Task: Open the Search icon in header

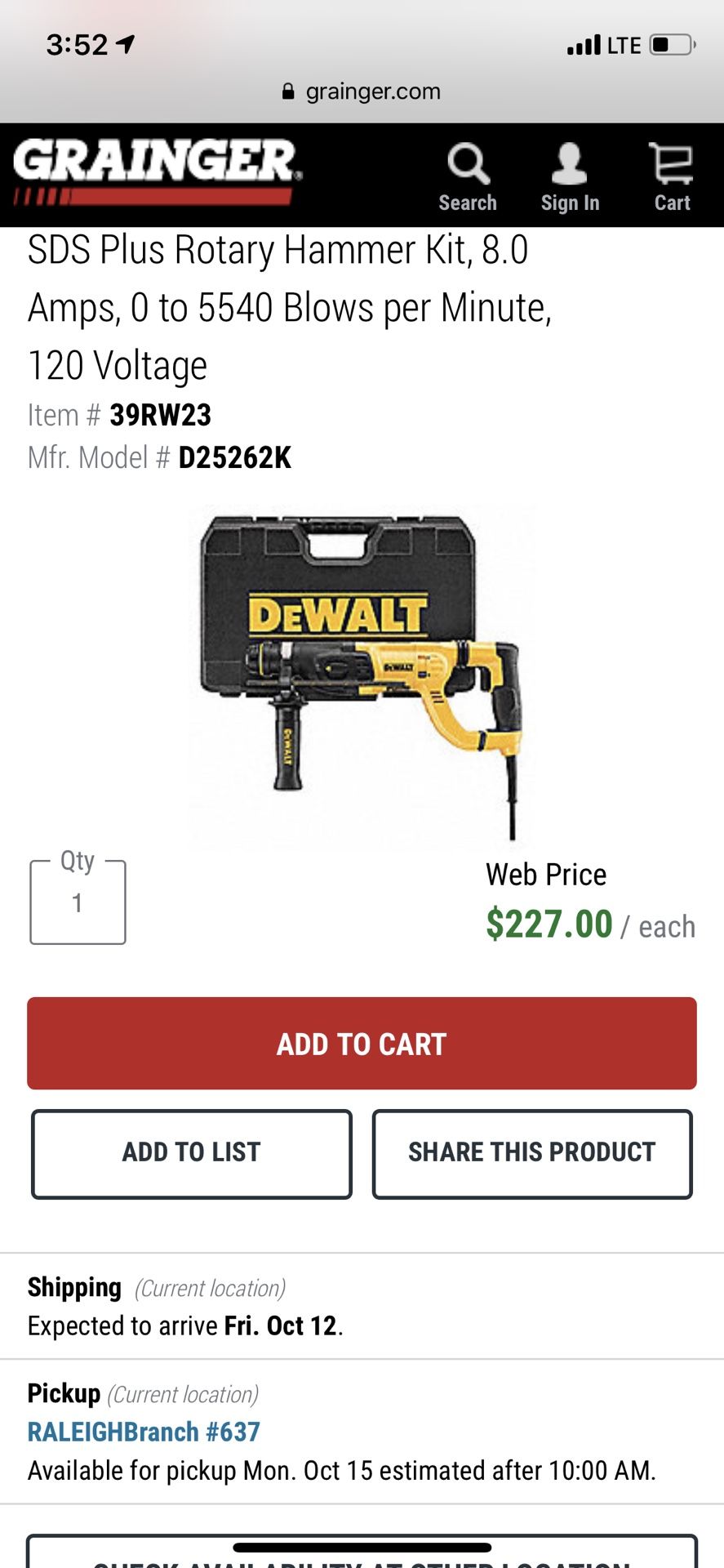Action: point(468,177)
